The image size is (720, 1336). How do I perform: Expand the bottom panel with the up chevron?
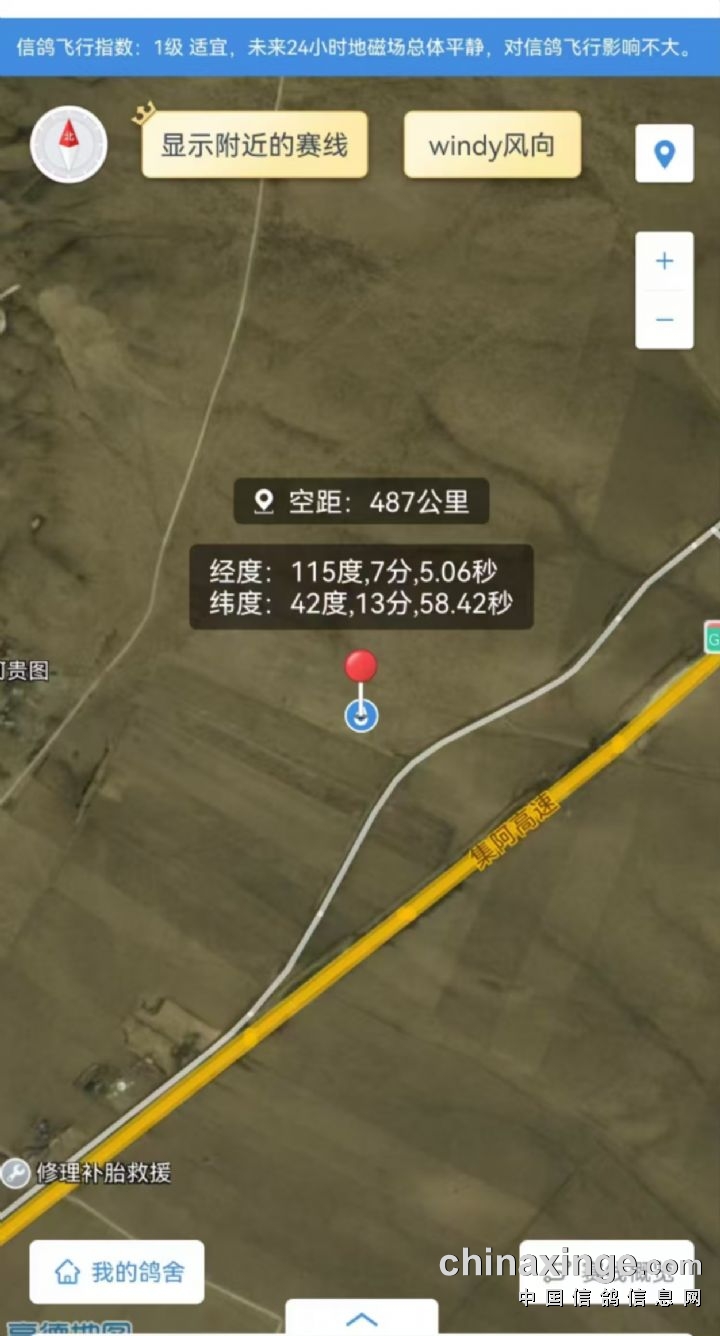pyautogui.click(x=361, y=1320)
